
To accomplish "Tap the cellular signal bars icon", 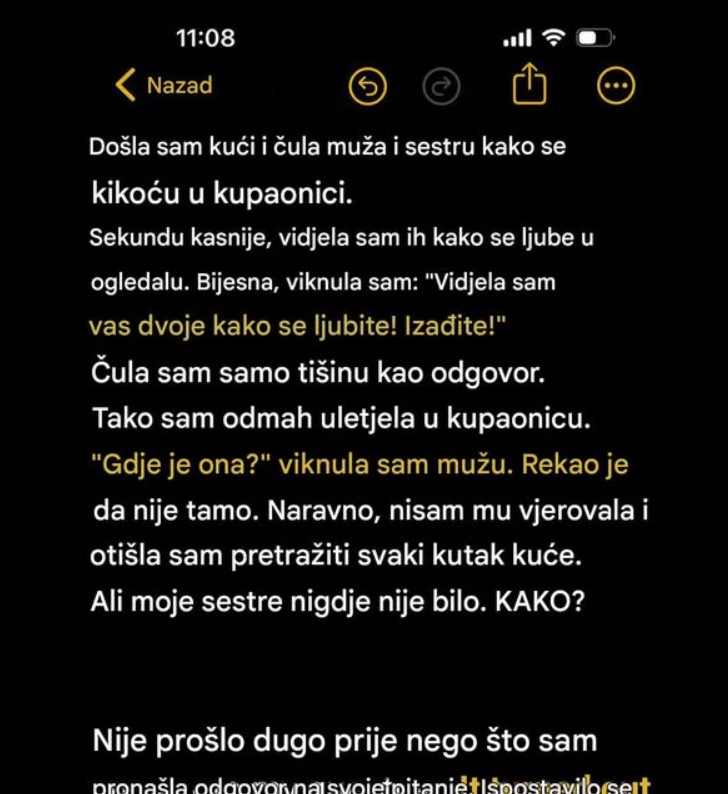I will (x=519, y=37).
